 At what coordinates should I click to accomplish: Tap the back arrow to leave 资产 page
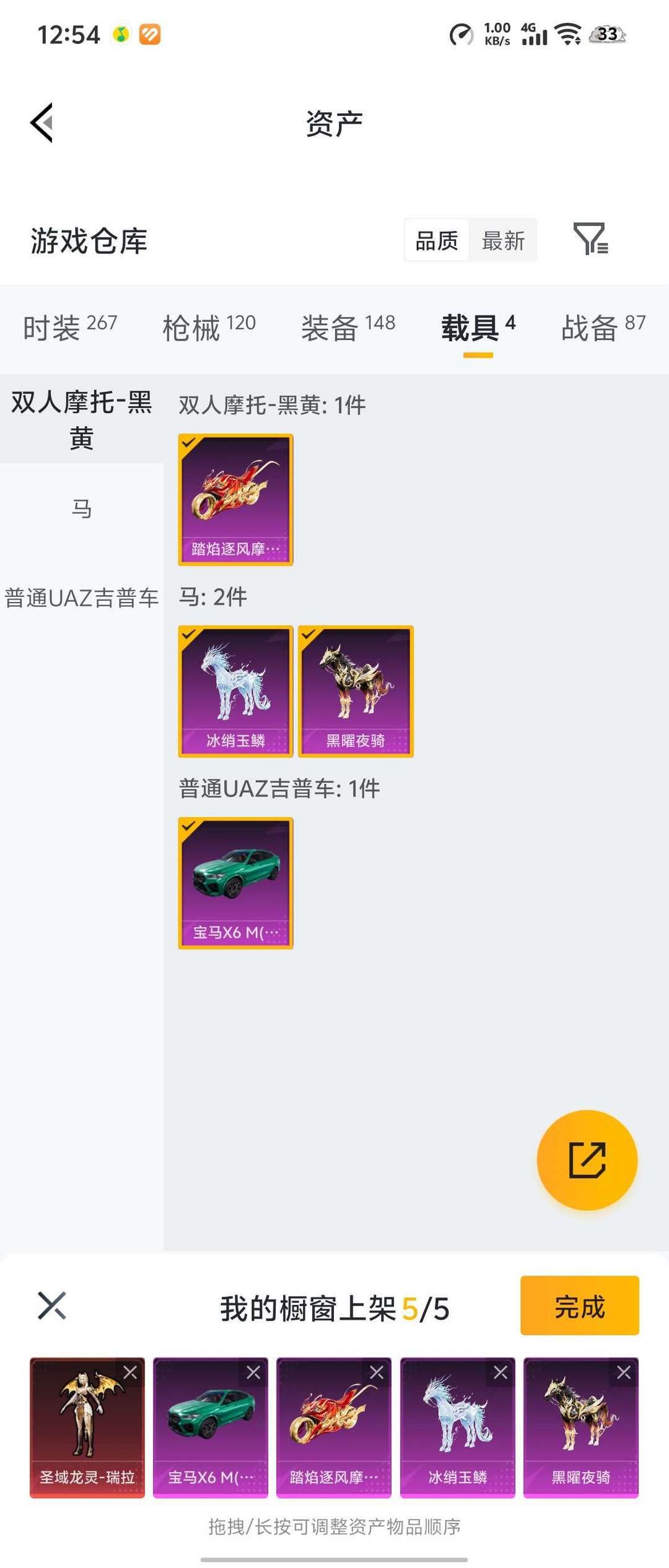[42, 123]
